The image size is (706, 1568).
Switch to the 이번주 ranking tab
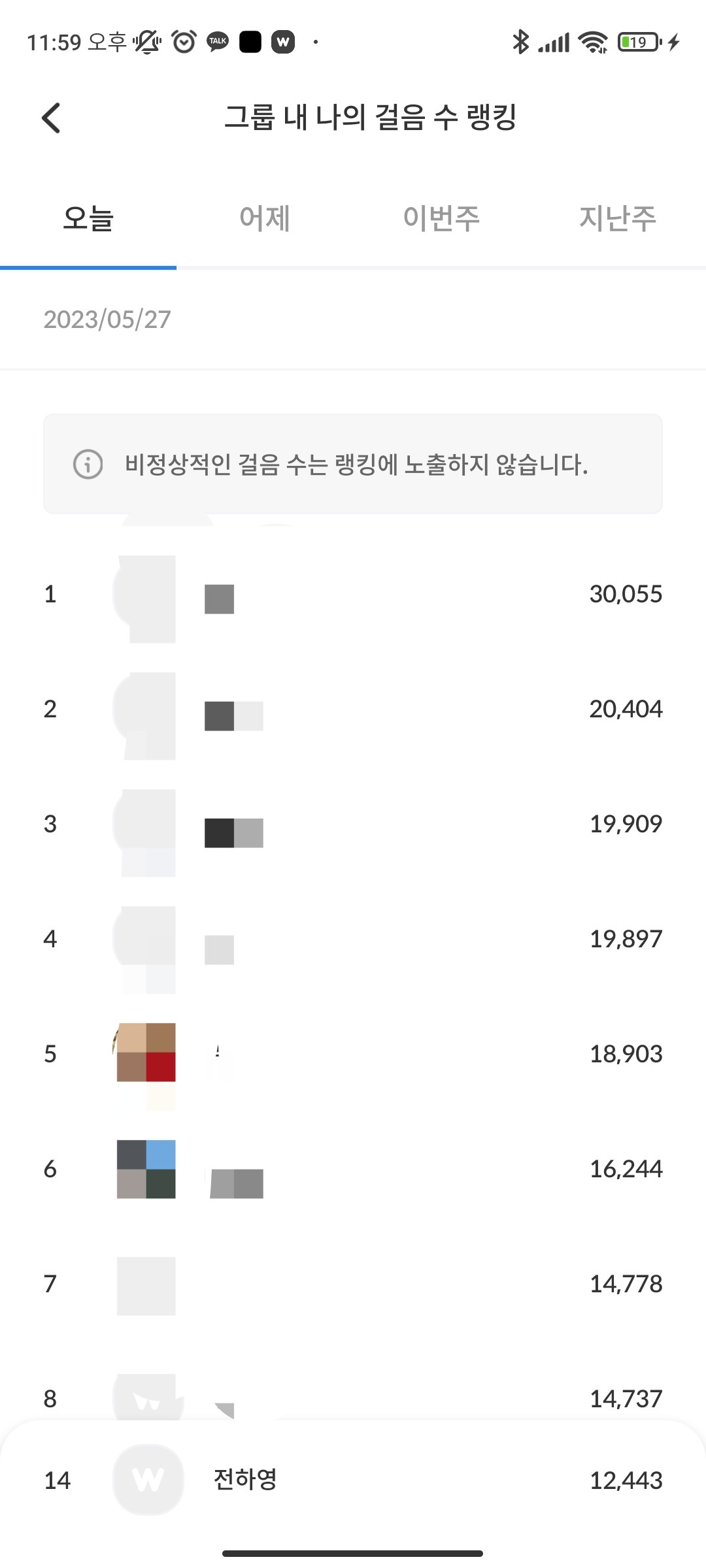pos(441,218)
